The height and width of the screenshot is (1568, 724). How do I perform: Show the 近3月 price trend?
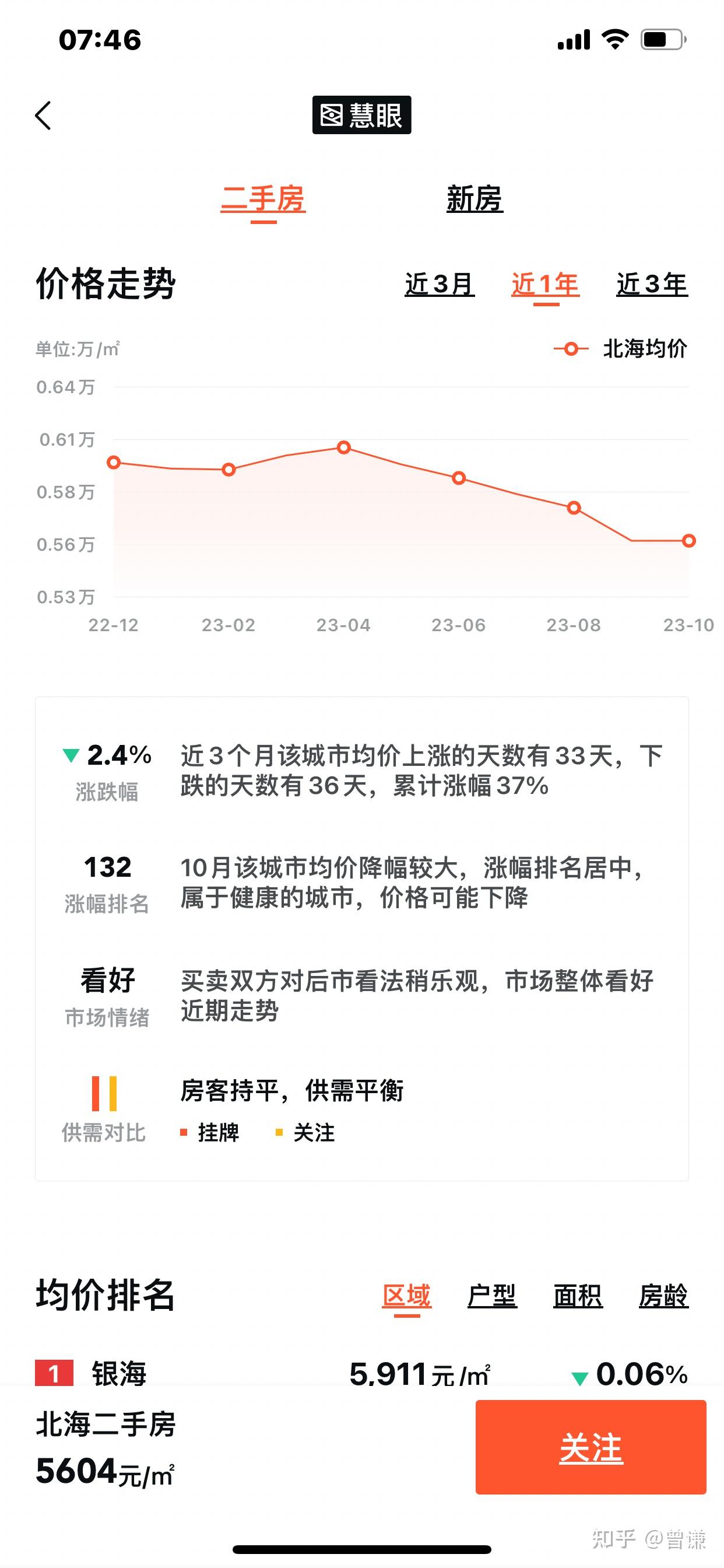[x=440, y=284]
